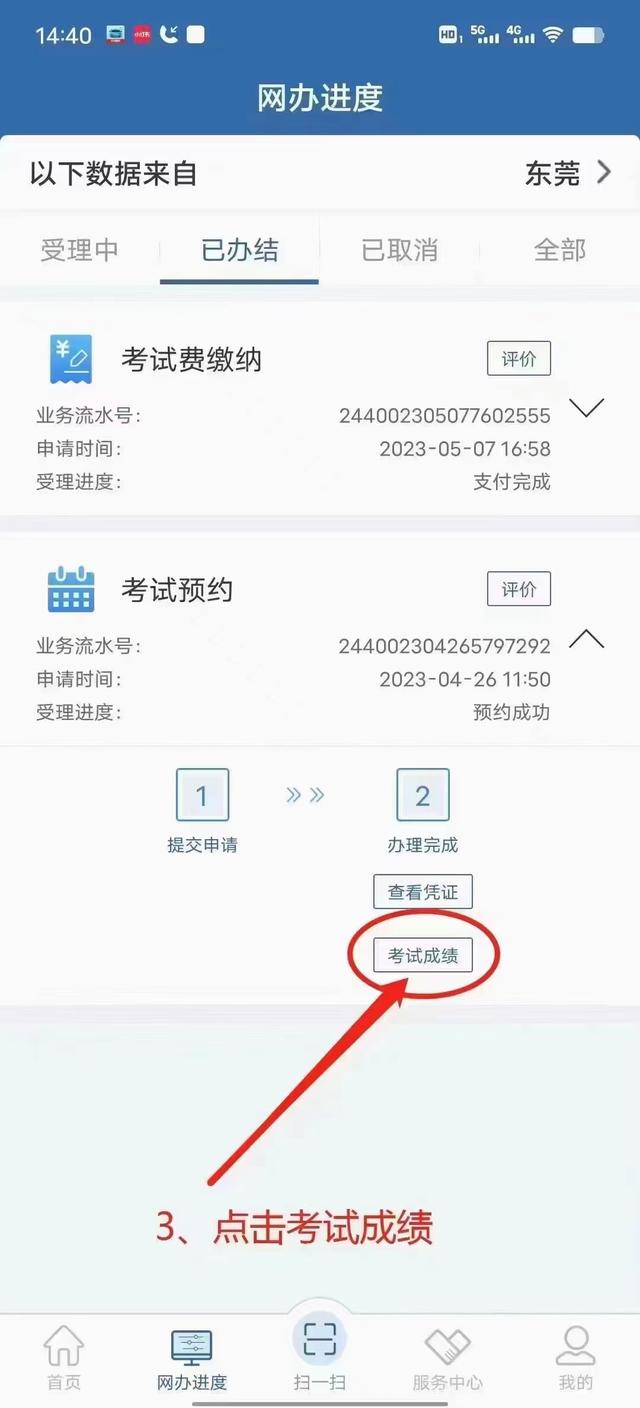View 考试成绩 results
Screen dimensions: 640x1408
pos(422,956)
